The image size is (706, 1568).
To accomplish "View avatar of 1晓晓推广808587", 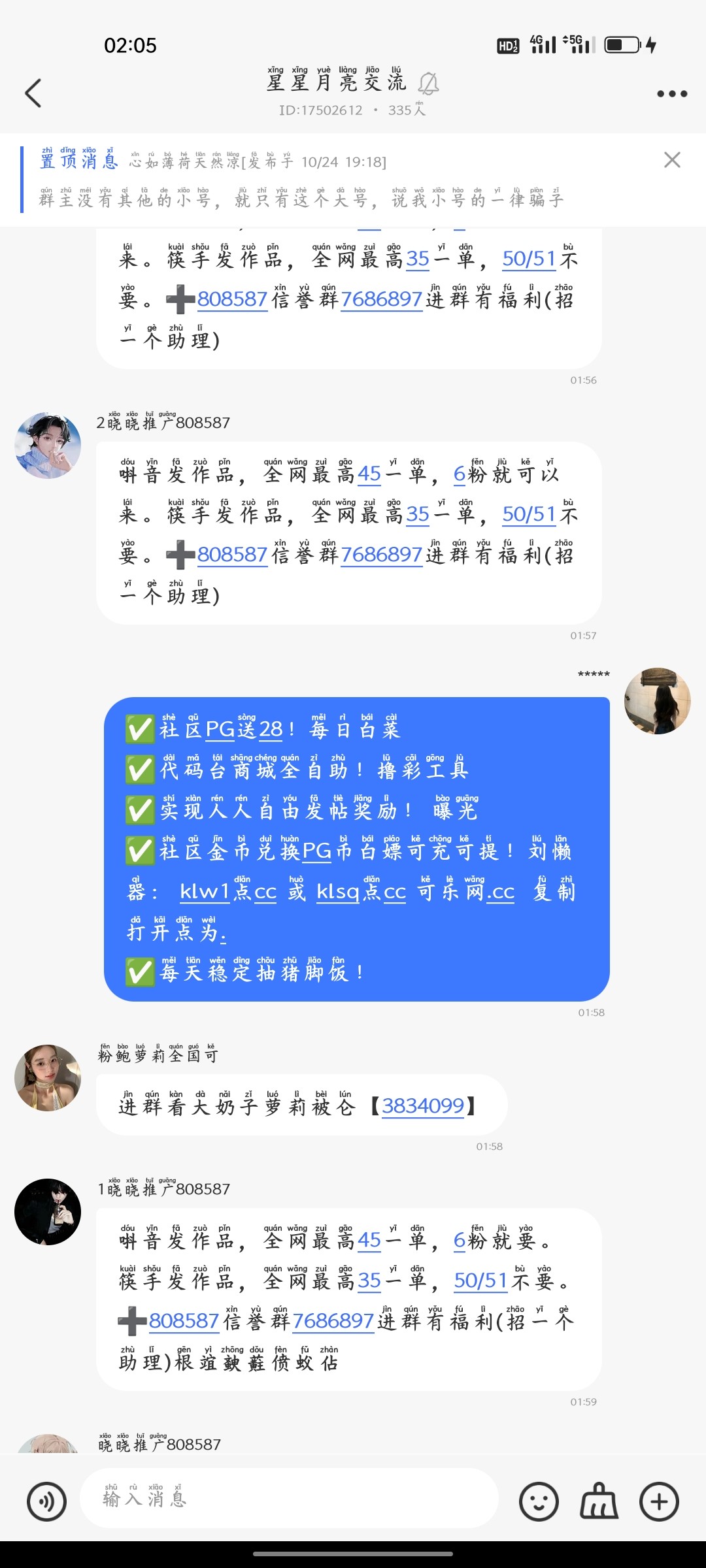I will pyautogui.click(x=48, y=1211).
